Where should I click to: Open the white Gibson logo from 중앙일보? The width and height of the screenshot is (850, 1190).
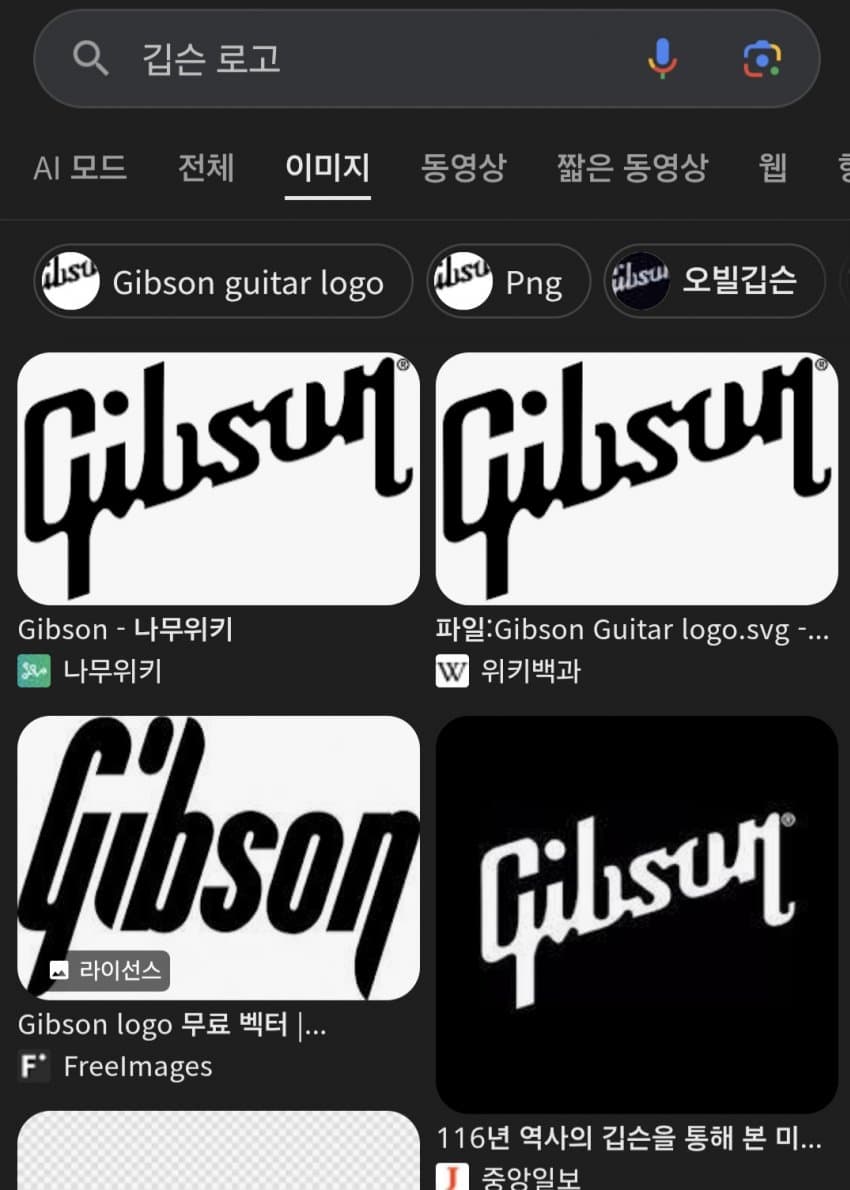(x=636, y=914)
